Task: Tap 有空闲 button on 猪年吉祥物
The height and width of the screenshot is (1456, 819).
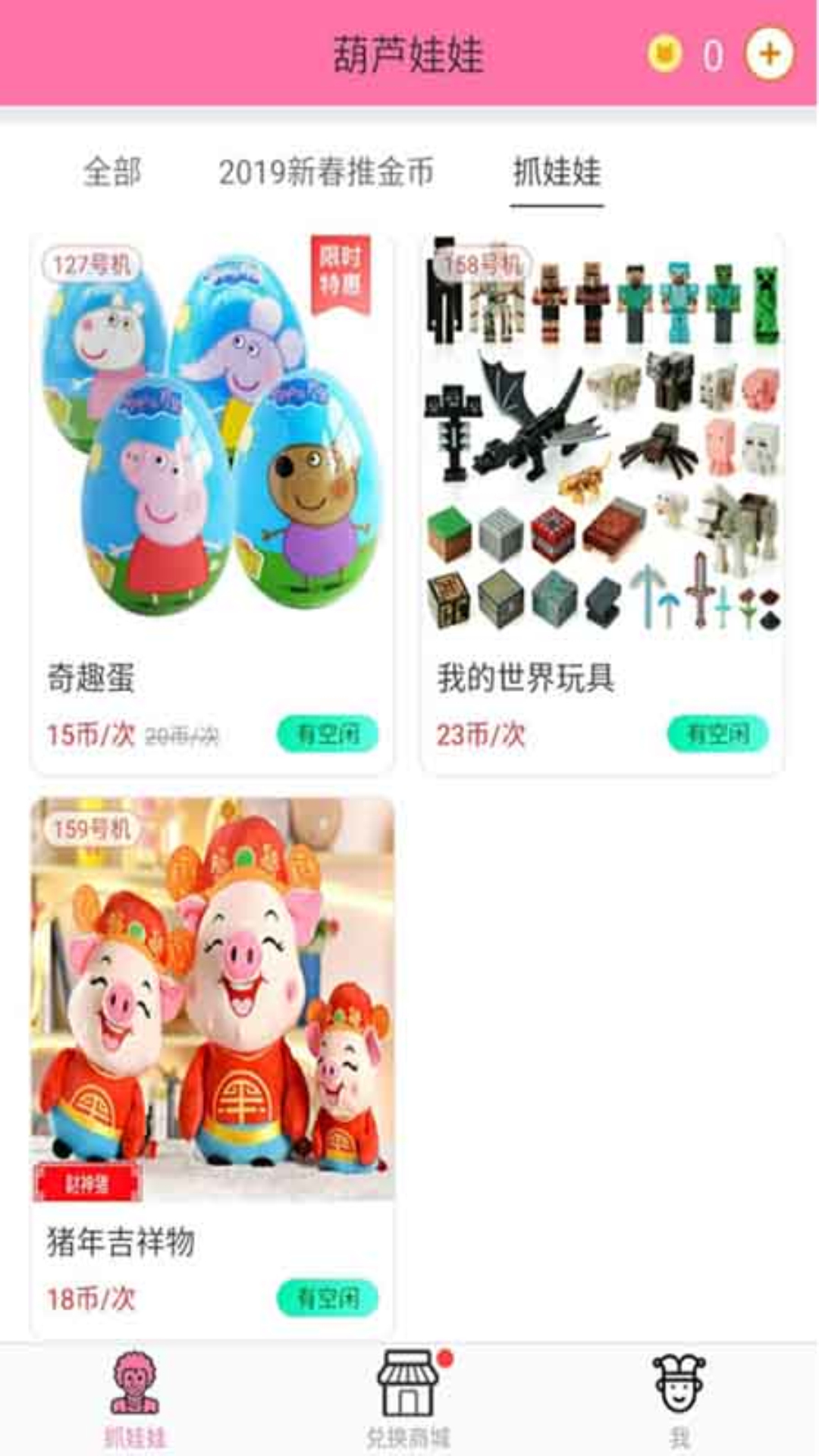Action: [x=328, y=1298]
